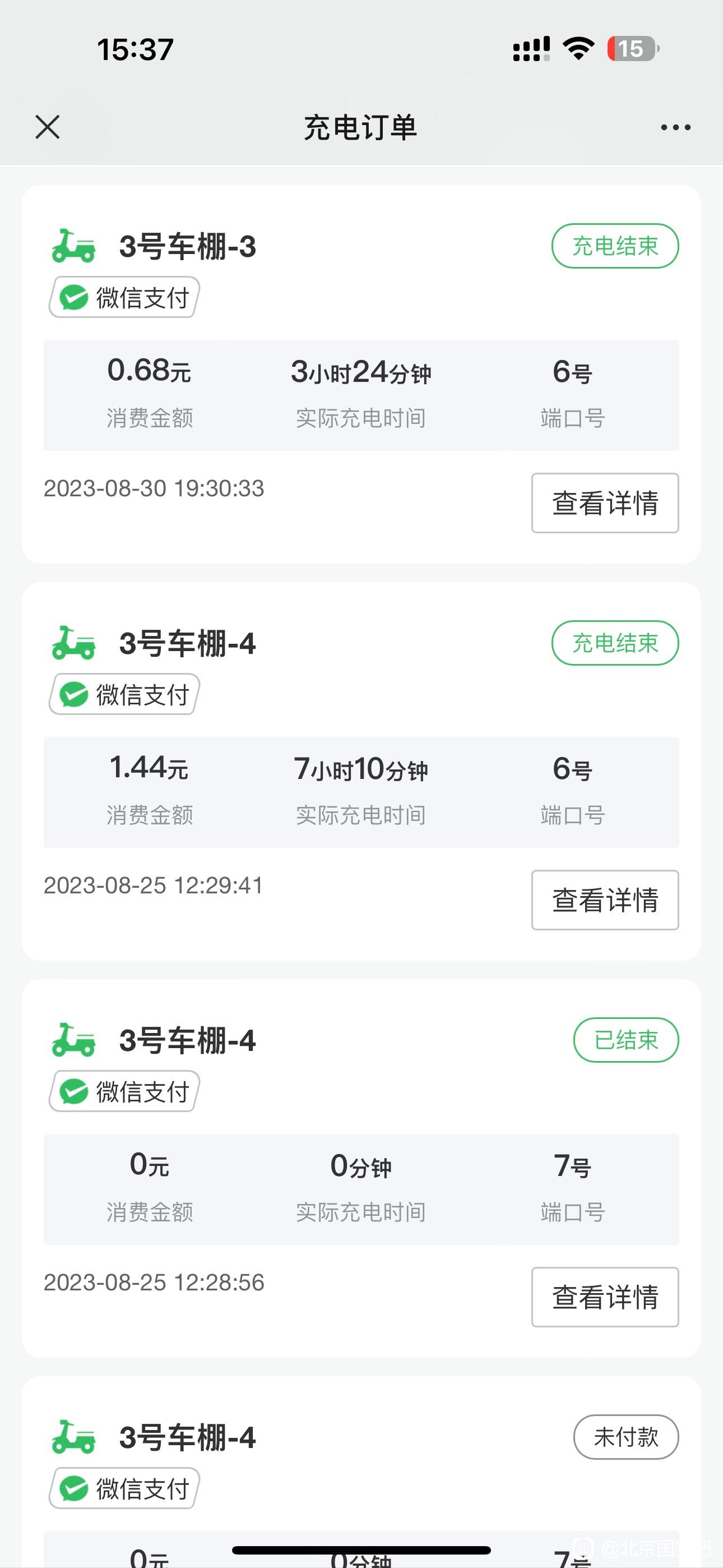Image resolution: width=723 pixels, height=1568 pixels.
Task: View details of the 2023-08-25 12:29:41 order
Action: point(605,900)
